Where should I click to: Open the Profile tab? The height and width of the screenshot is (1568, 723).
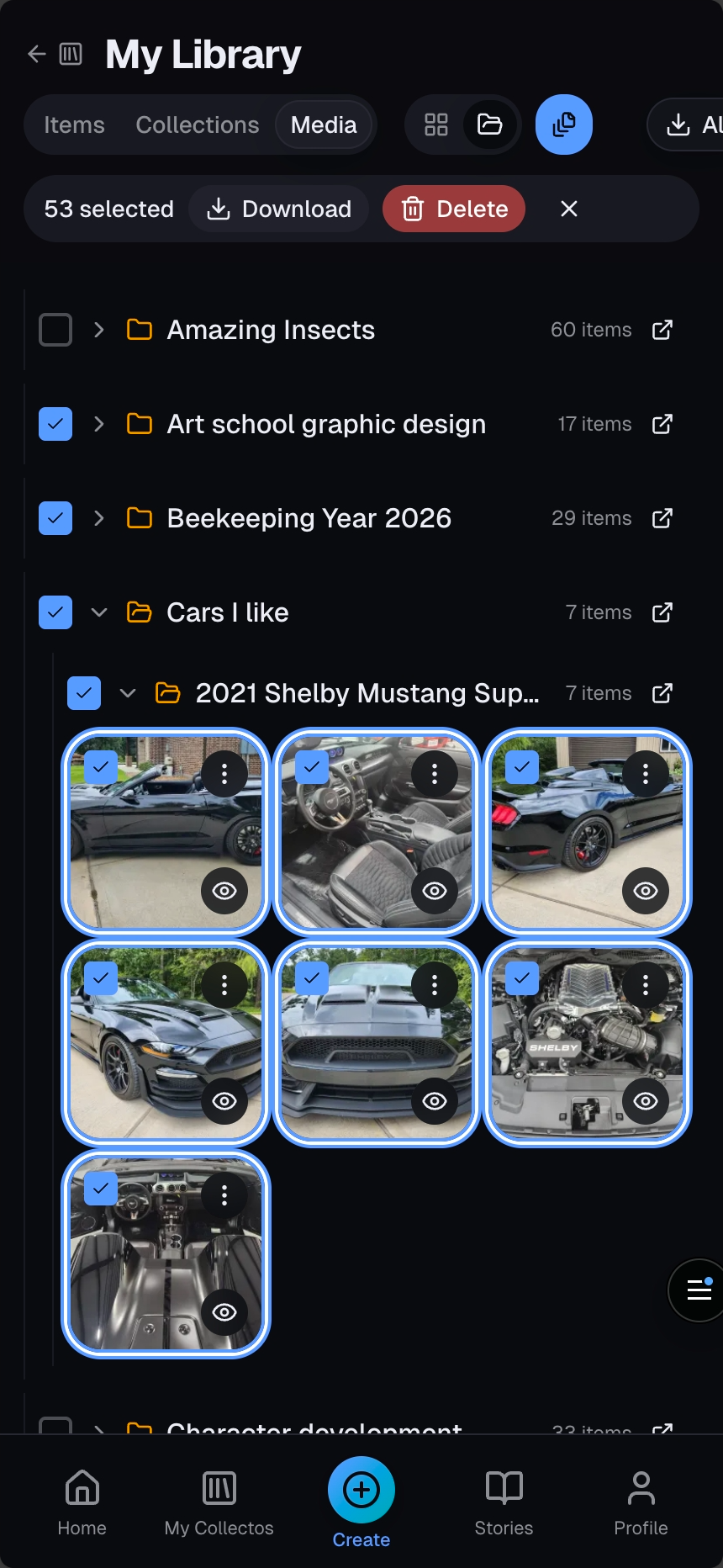(x=641, y=1502)
